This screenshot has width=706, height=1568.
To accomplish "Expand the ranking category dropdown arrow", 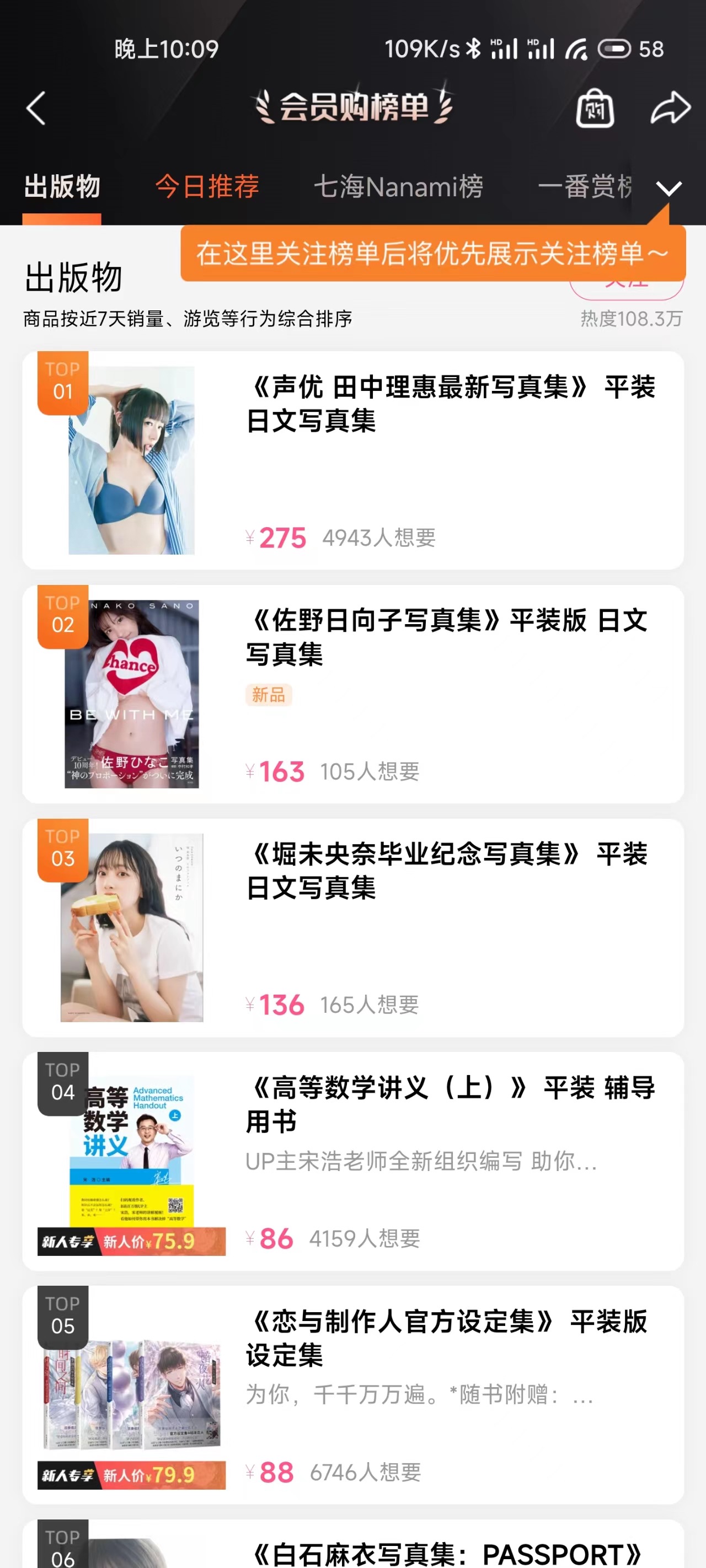I will tap(669, 188).
